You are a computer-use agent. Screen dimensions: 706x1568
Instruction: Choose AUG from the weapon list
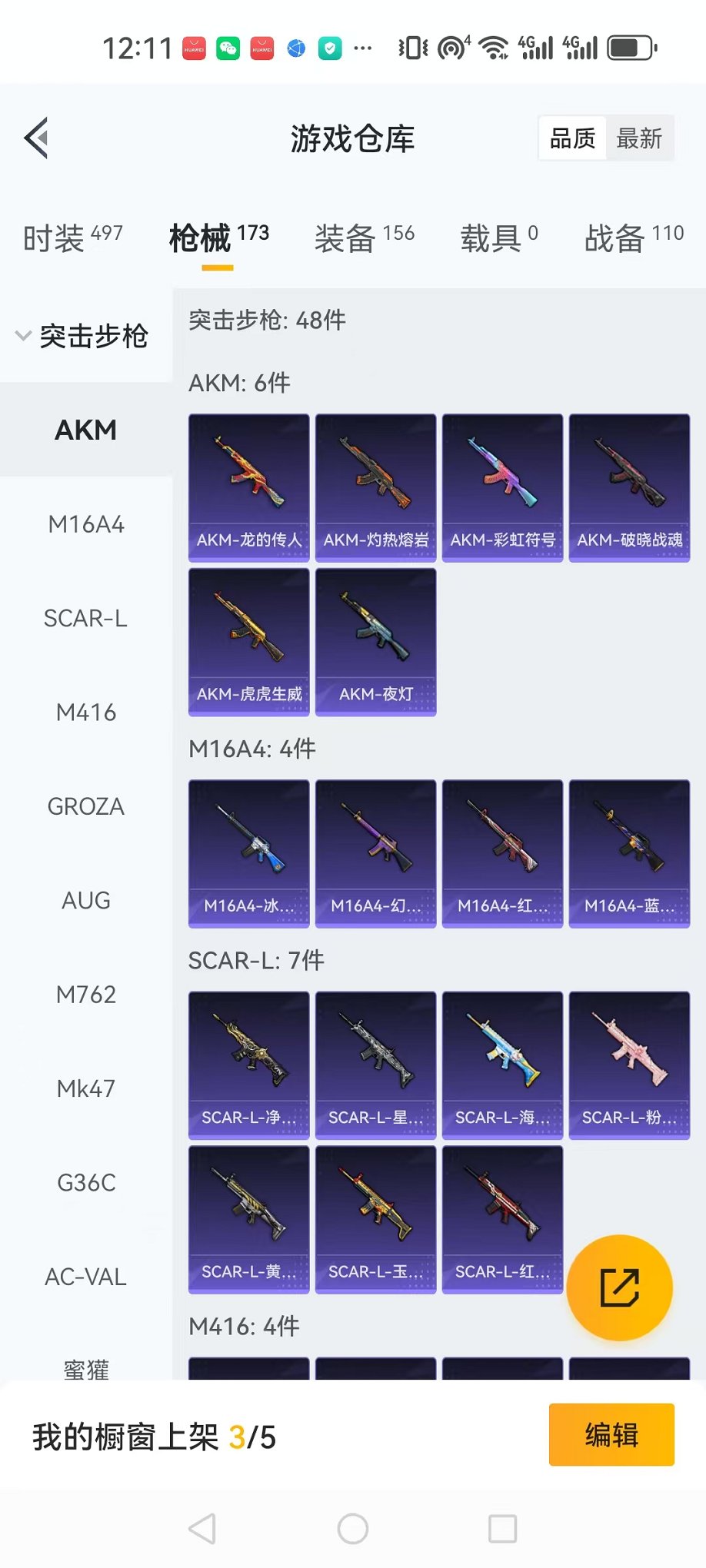[x=86, y=901]
